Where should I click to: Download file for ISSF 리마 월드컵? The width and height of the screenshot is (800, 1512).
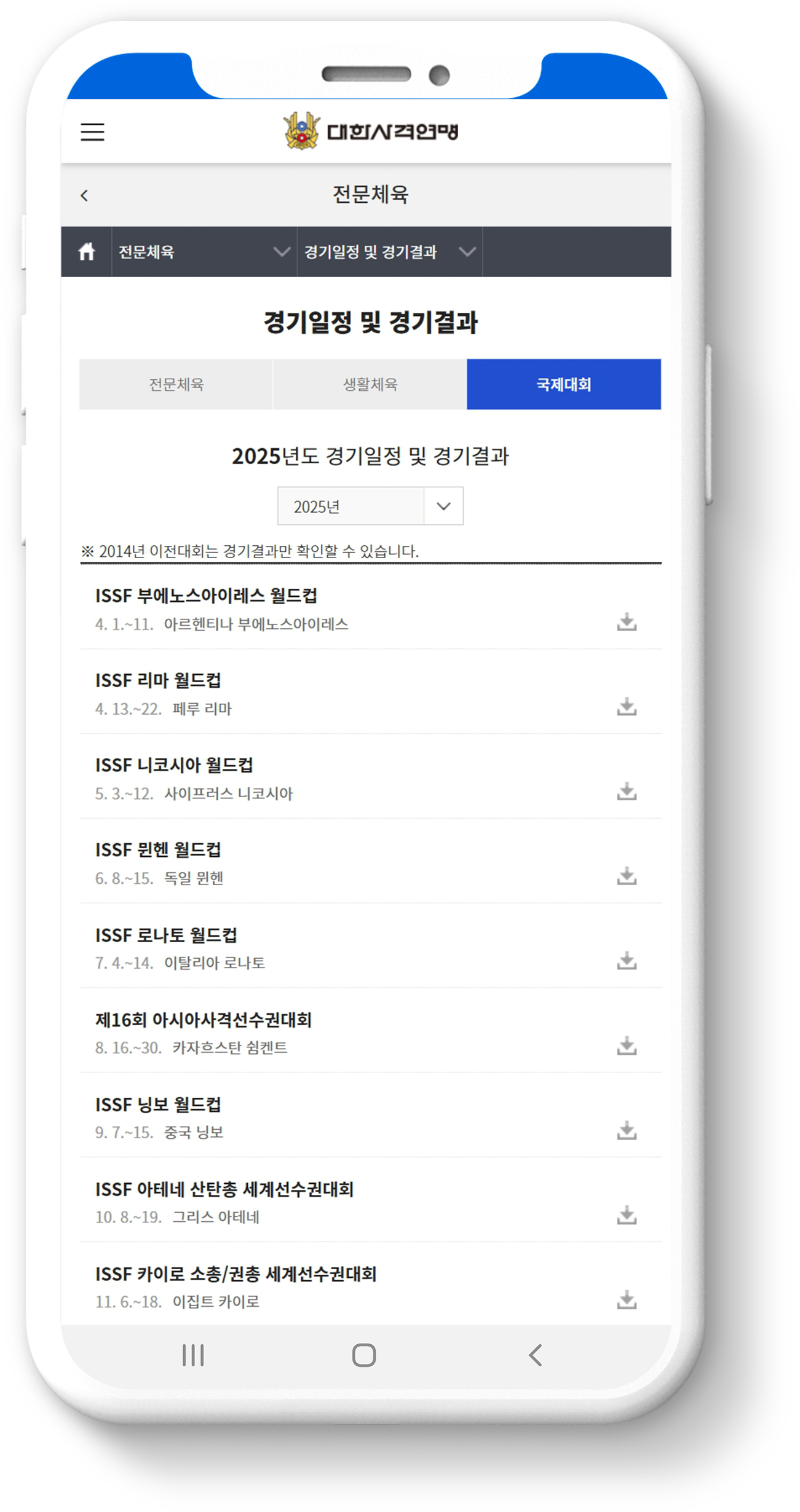(626, 707)
